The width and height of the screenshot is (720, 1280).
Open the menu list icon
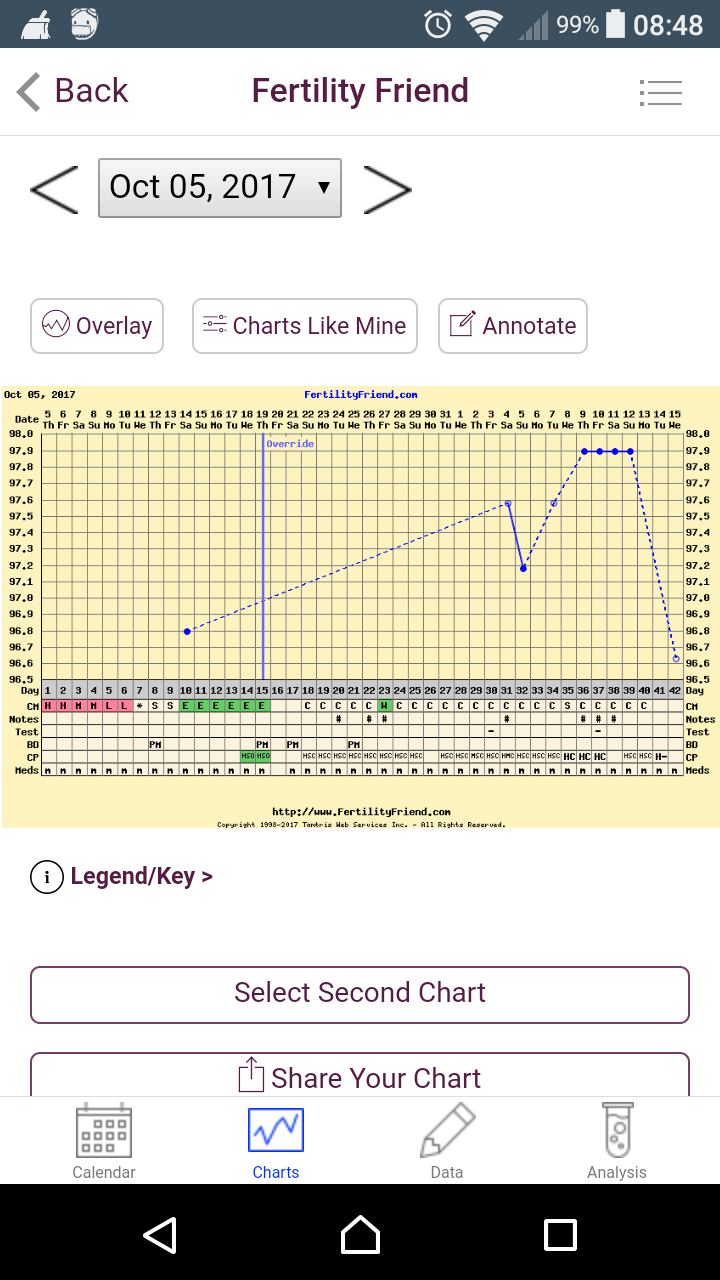660,93
